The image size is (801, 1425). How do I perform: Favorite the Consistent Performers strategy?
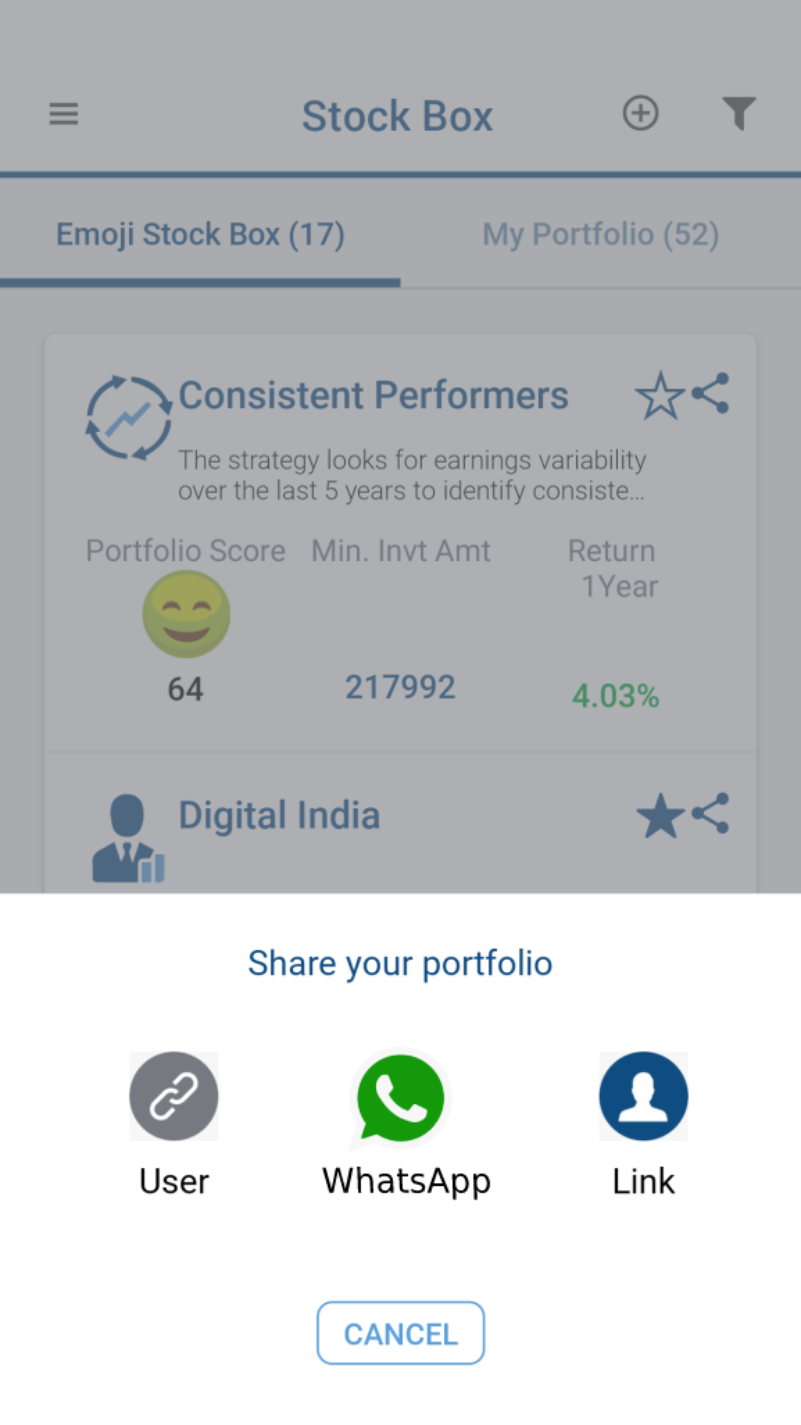point(659,394)
